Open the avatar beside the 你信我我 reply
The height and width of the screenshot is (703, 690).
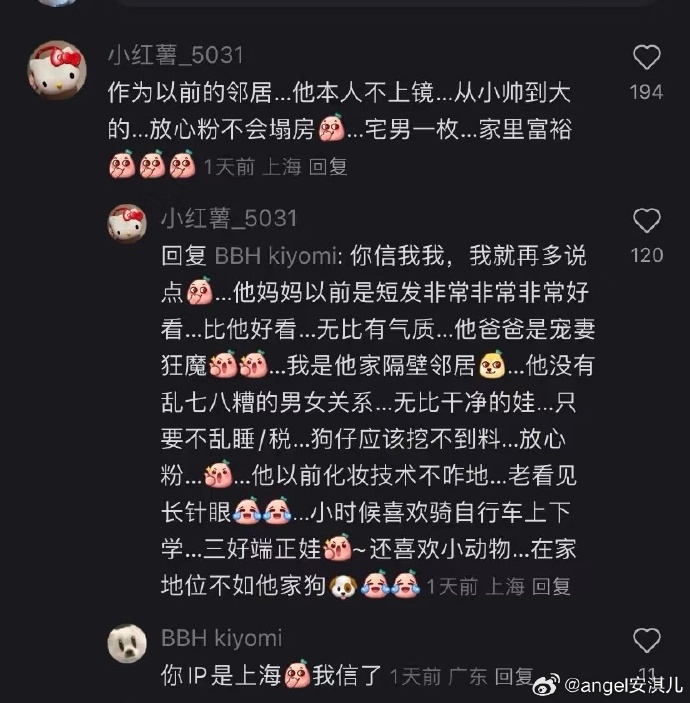[x=127, y=225]
